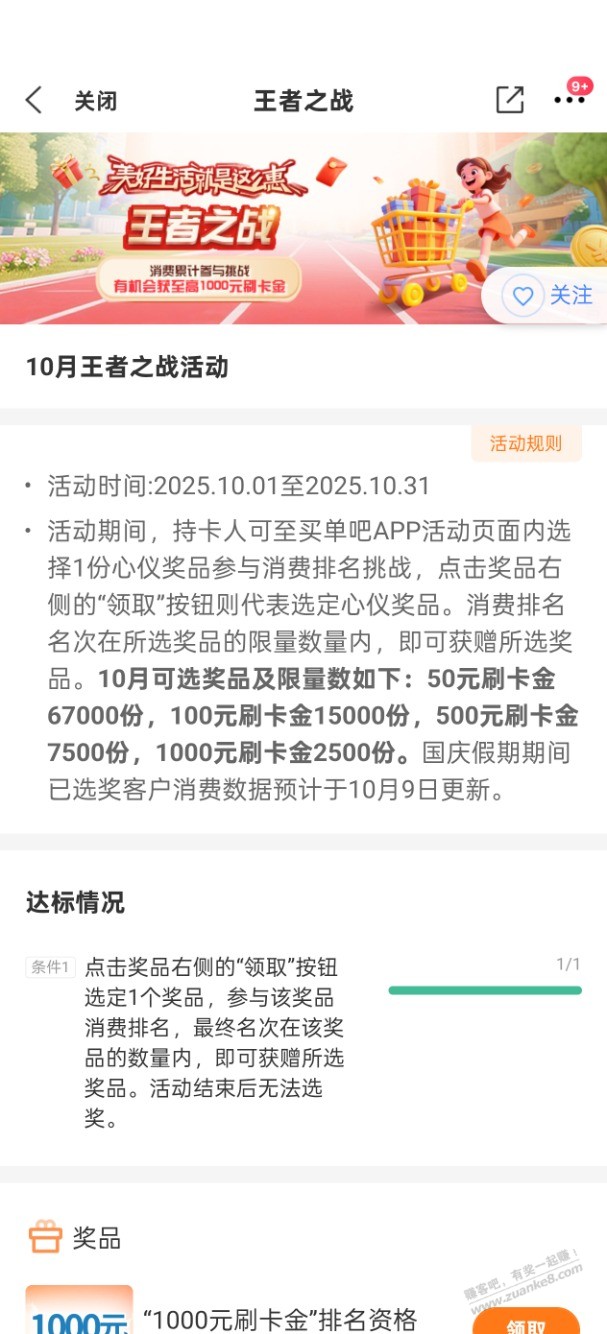Share page via the export icon

509,100
